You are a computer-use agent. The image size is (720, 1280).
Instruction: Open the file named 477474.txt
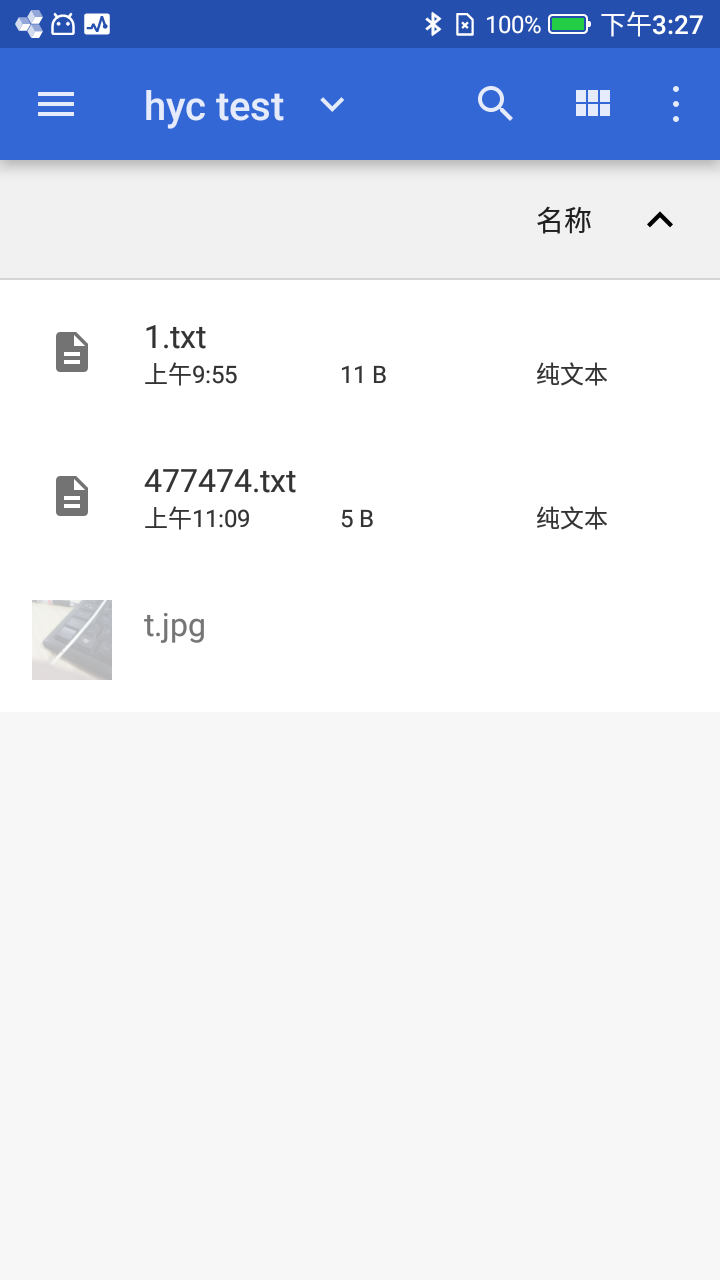pyautogui.click(x=221, y=481)
